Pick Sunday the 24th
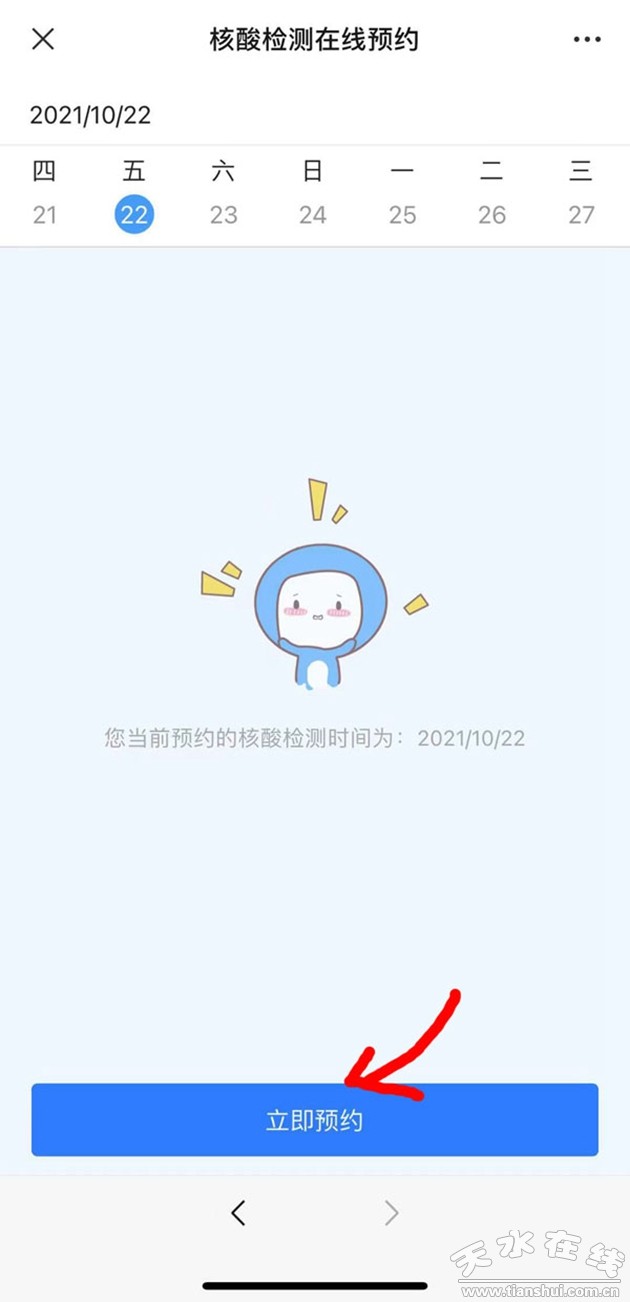The width and height of the screenshot is (630, 1302). 313,213
